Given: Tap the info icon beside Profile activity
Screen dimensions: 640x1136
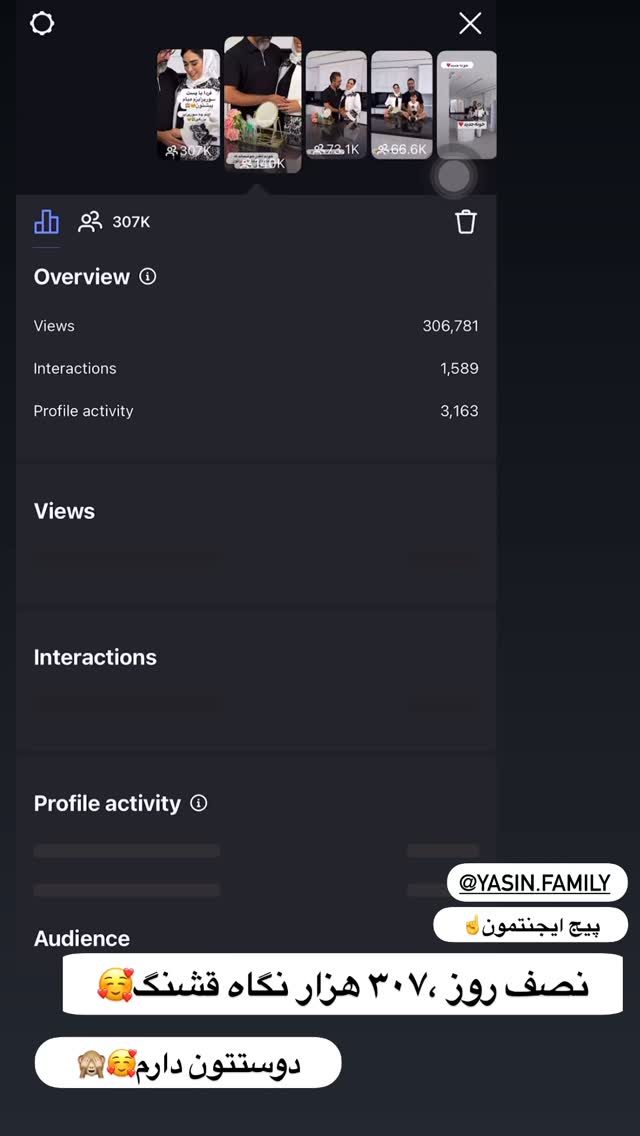Looking at the screenshot, I should point(199,803).
